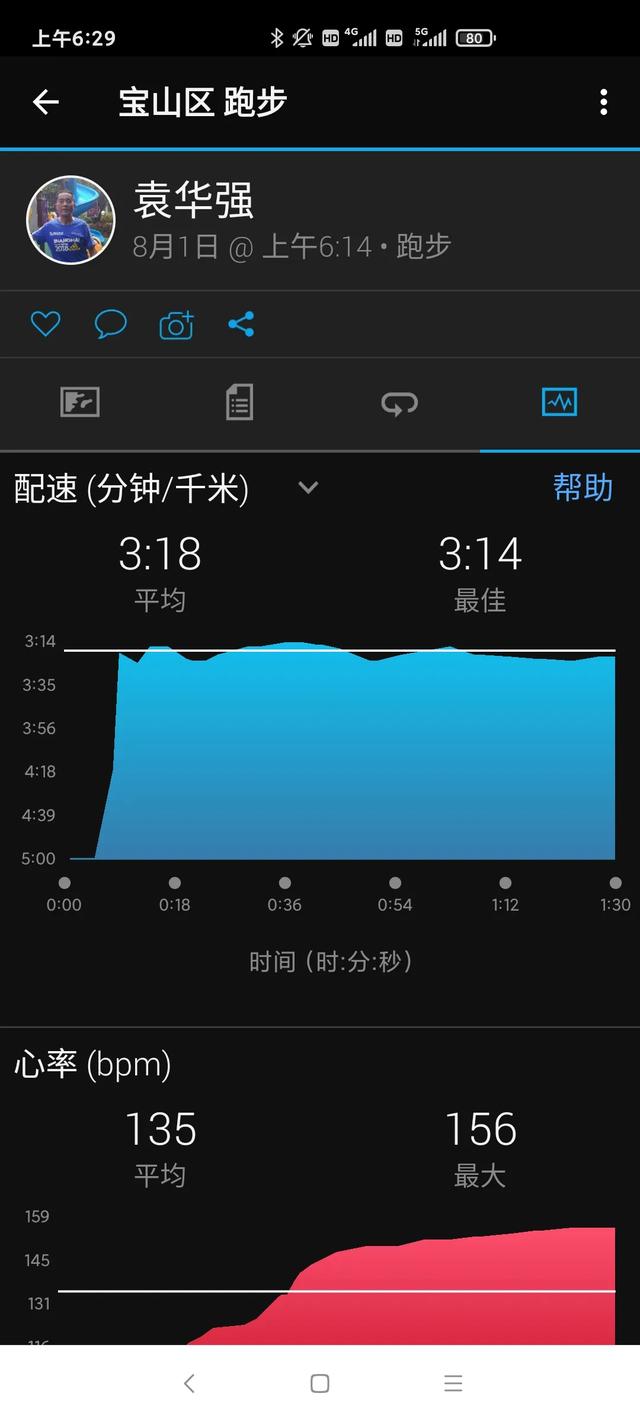The height and width of the screenshot is (1422, 640).
Task: Switch to the laps tab
Action: click(x=400, y=403)
